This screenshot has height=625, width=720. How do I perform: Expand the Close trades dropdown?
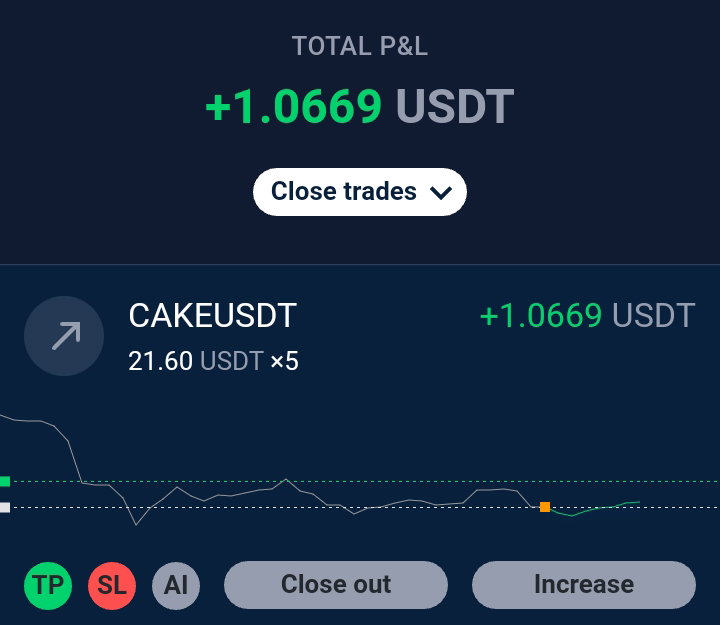360,191
